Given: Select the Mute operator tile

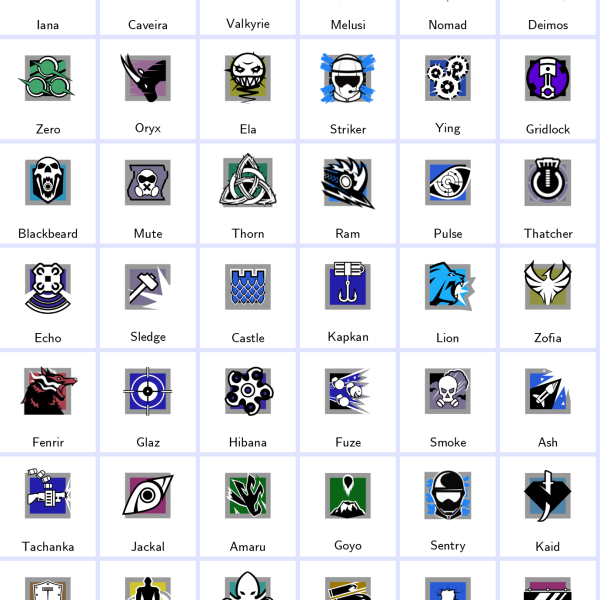Looking at the screenshot, I should pyautogui.click(x=148, y=192).
